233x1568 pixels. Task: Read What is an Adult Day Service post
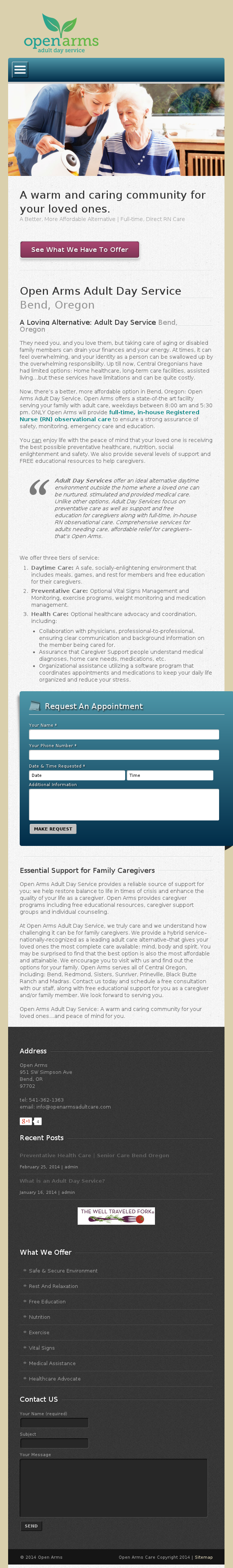[62, 1180]
